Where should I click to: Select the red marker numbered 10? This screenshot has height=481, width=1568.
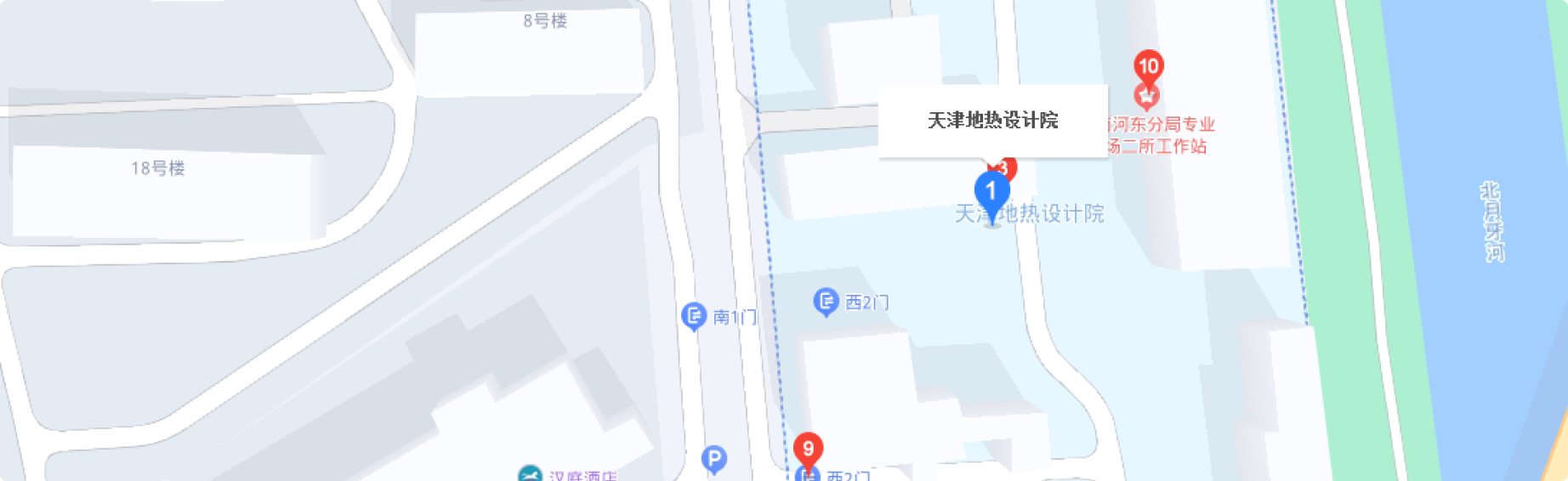coord(1148,67)
